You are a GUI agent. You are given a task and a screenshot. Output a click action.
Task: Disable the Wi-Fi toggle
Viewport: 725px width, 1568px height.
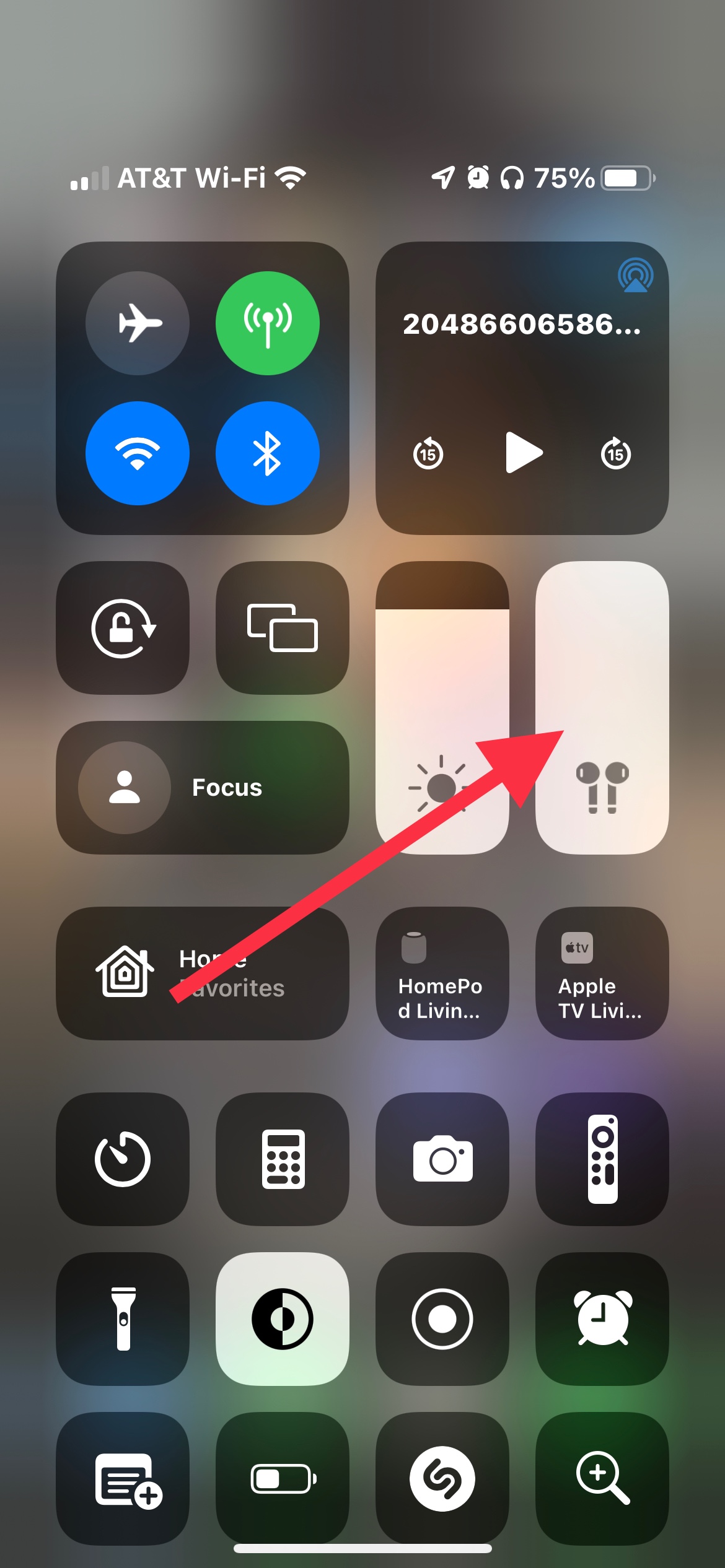(138, 453)
